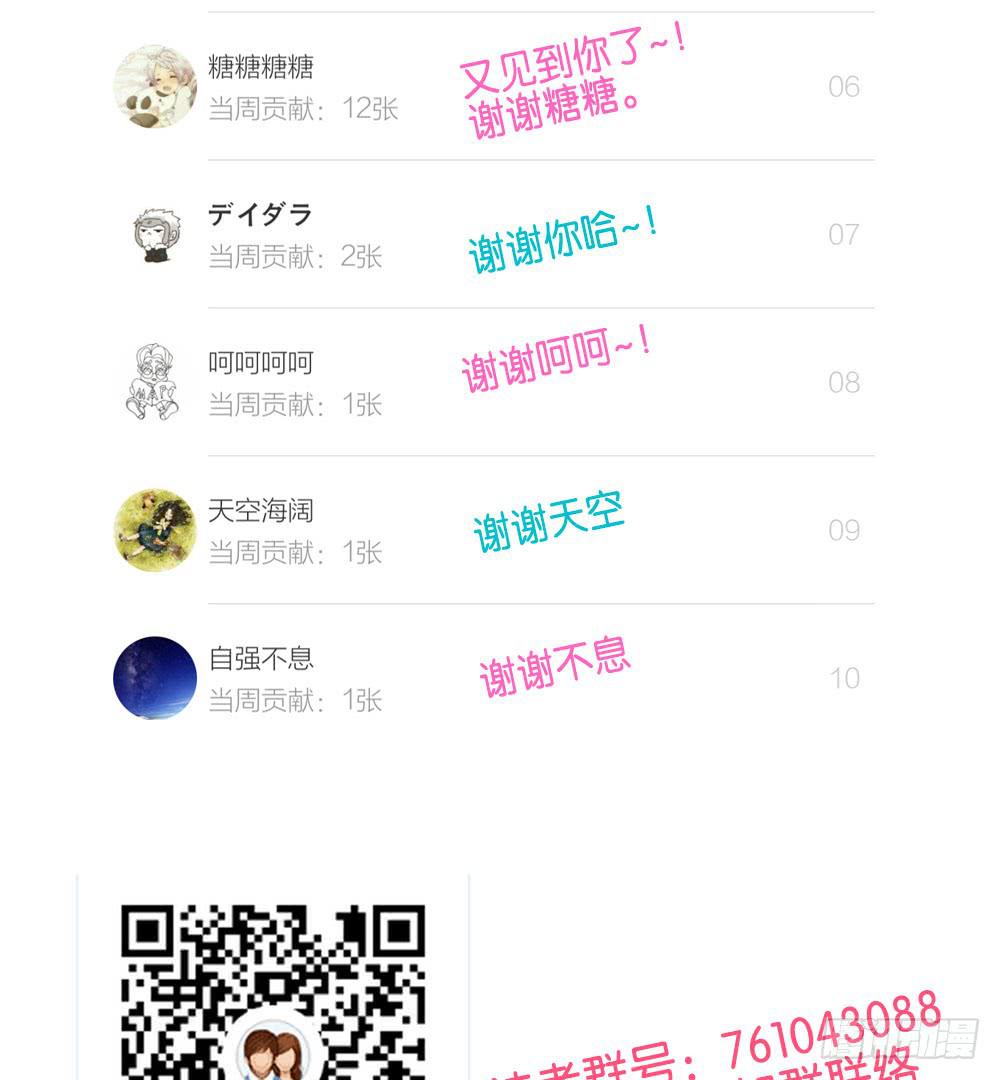This screenshot has width=1000, height=1080.
Task: Select contributor name 自强不息
Action: pos(260,660)
